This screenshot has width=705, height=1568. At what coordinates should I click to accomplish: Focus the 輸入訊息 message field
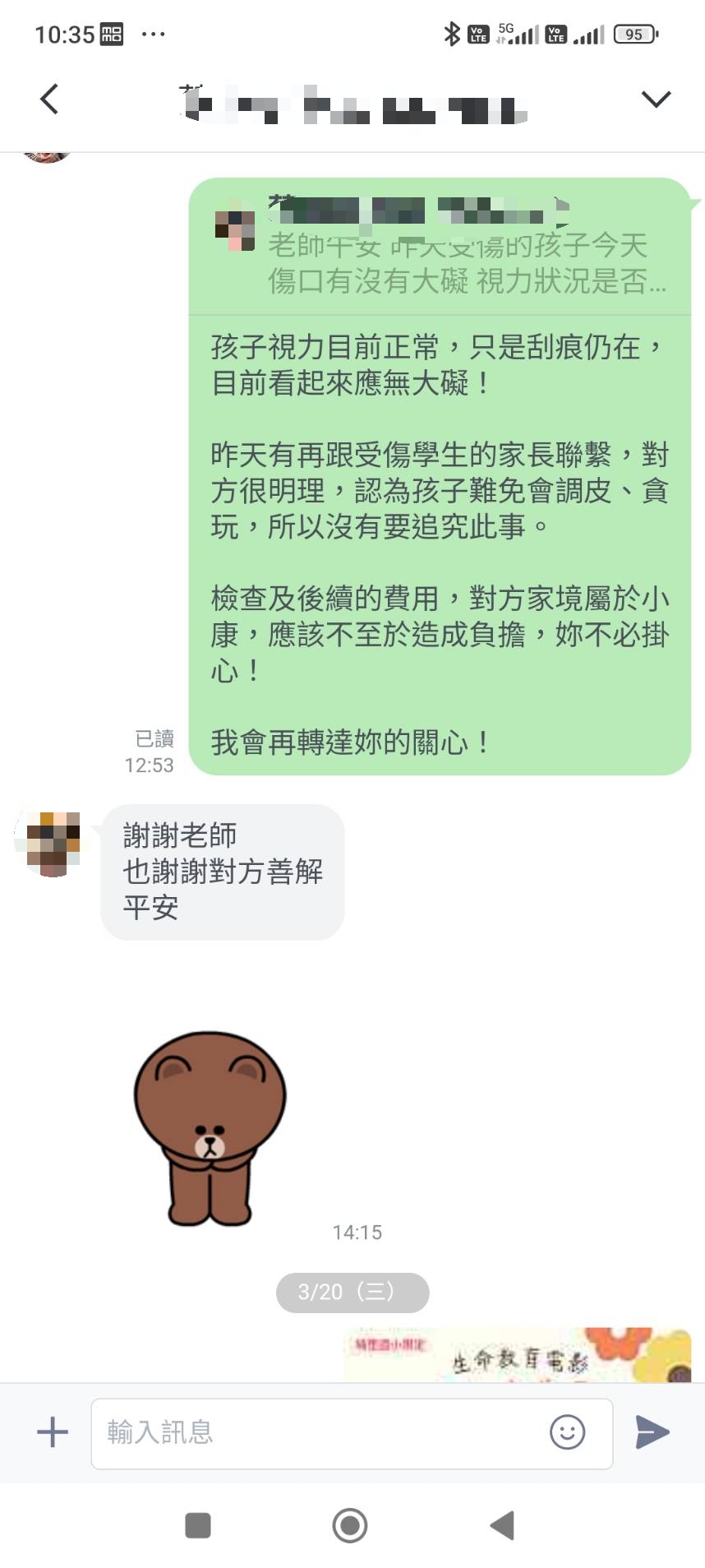tap(320, 1432)
